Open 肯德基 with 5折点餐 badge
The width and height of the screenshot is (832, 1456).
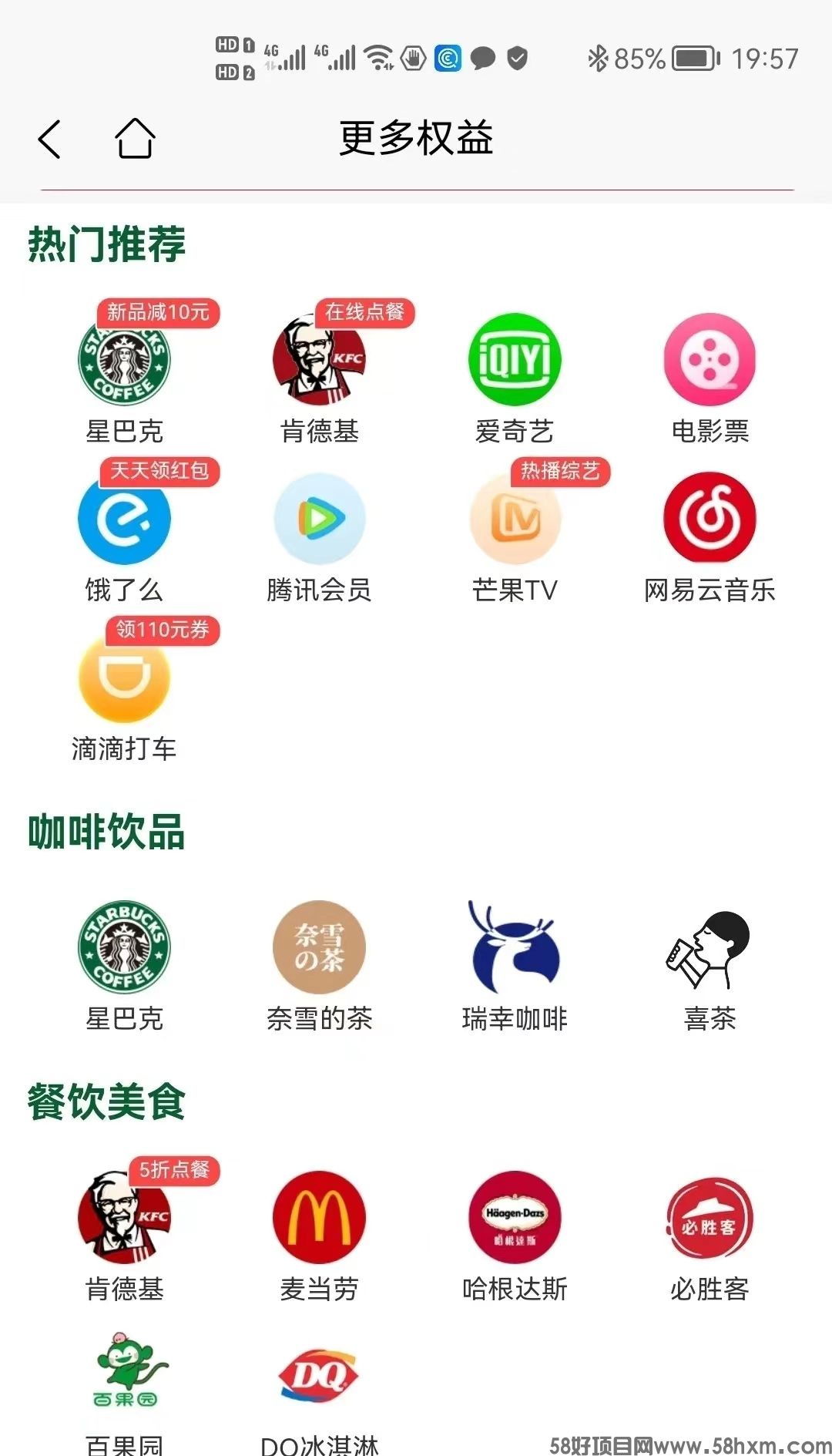pyautogui.click(x=124, y=1218)
